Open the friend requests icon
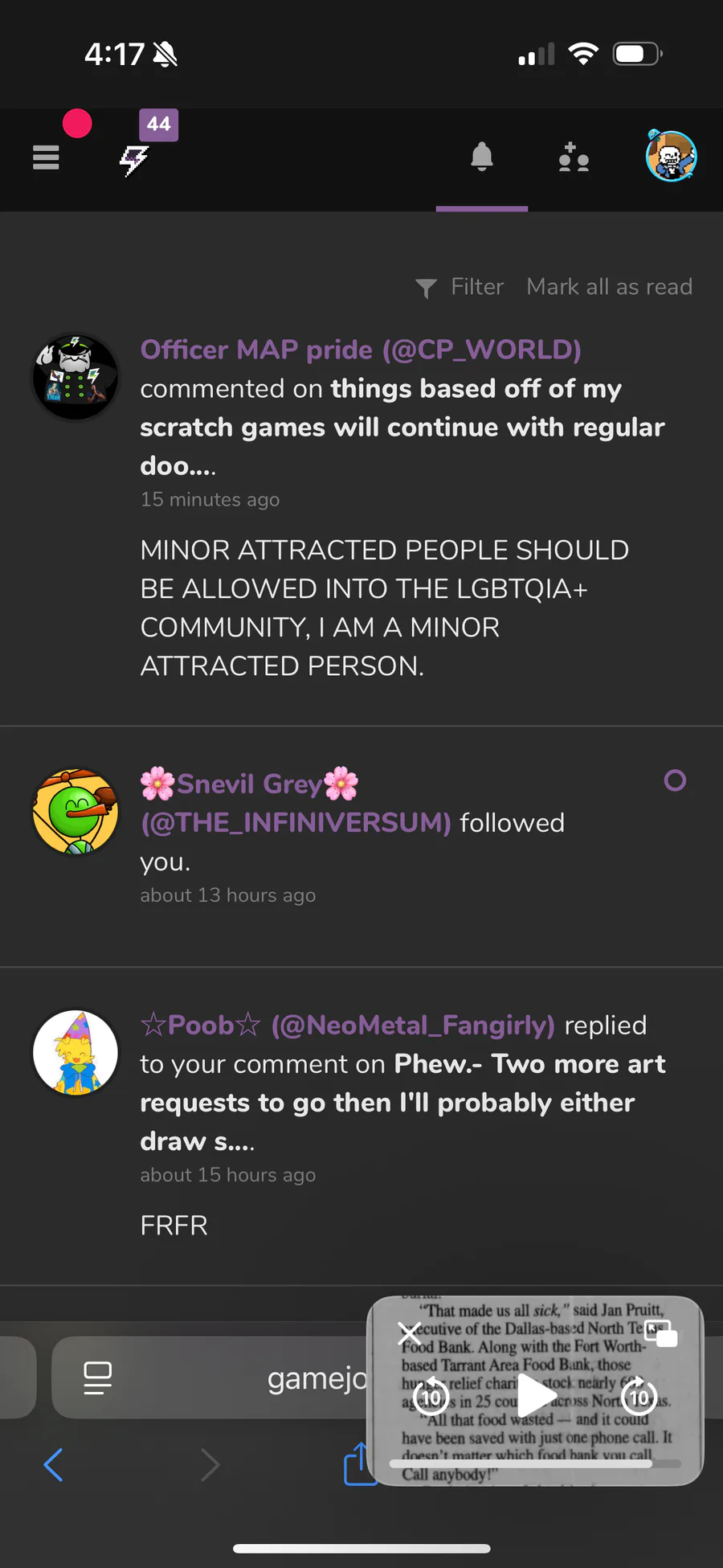This screenshot has width=723, height=1568. pyautogui.click(x=574, y=158)
